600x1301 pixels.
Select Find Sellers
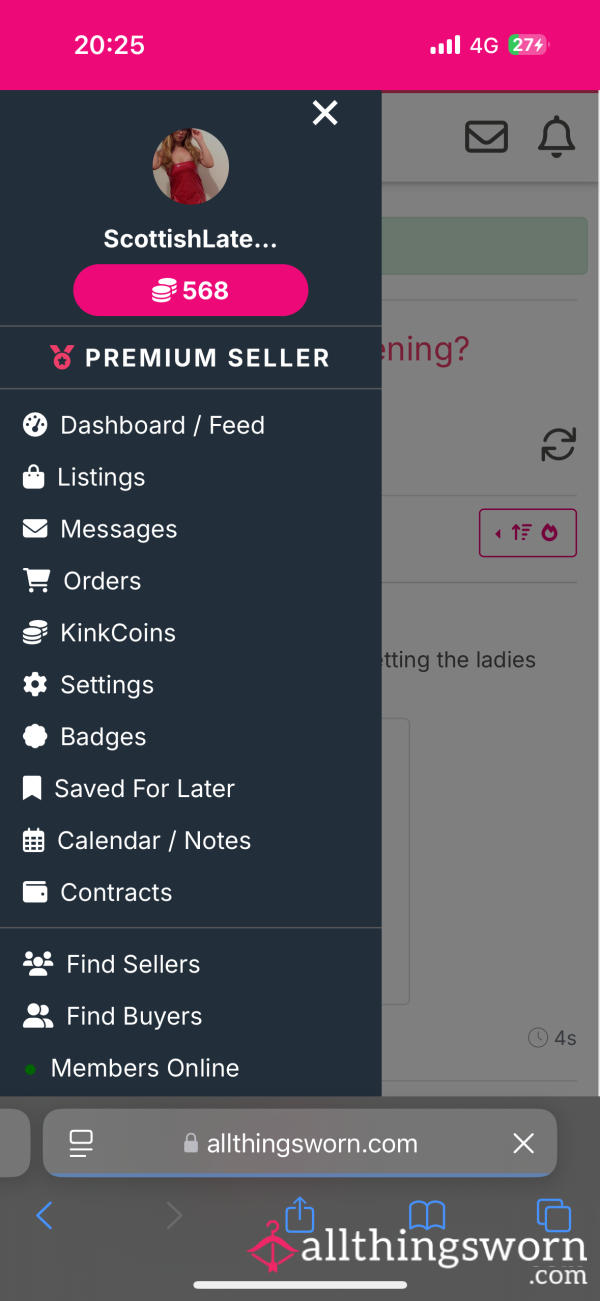(111, 965)
